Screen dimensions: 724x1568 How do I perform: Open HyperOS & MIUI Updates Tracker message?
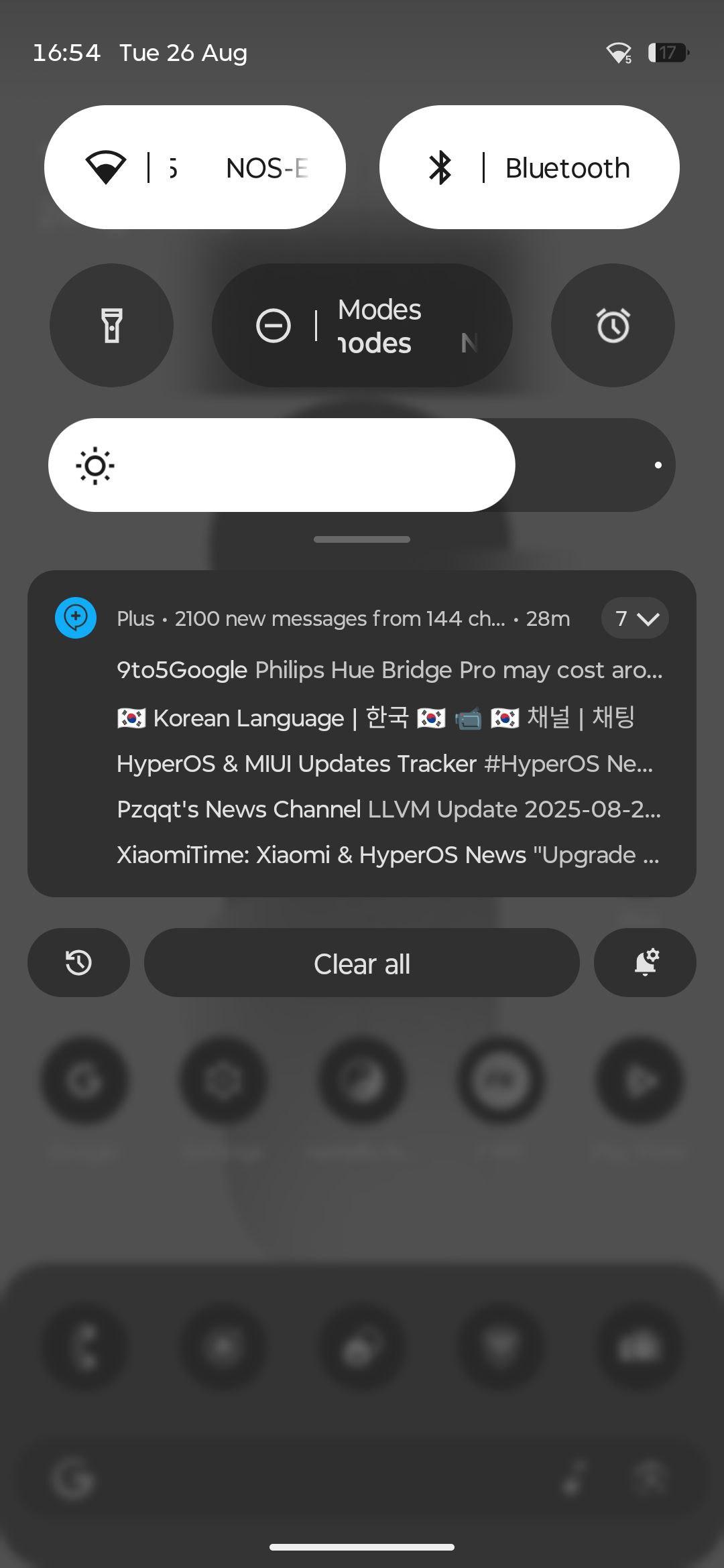385,764
